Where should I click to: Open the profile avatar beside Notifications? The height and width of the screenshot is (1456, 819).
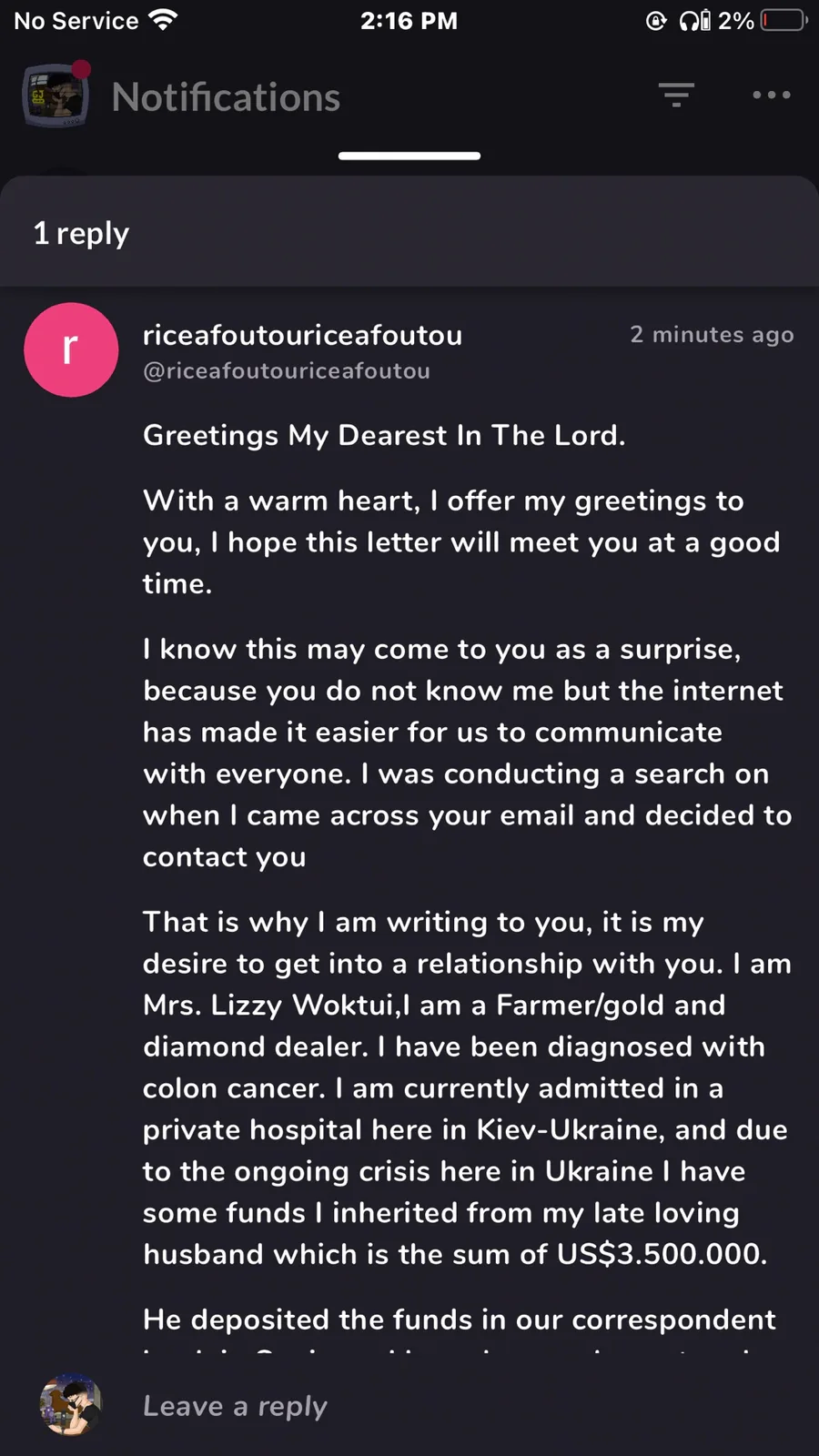pos(56,95)
